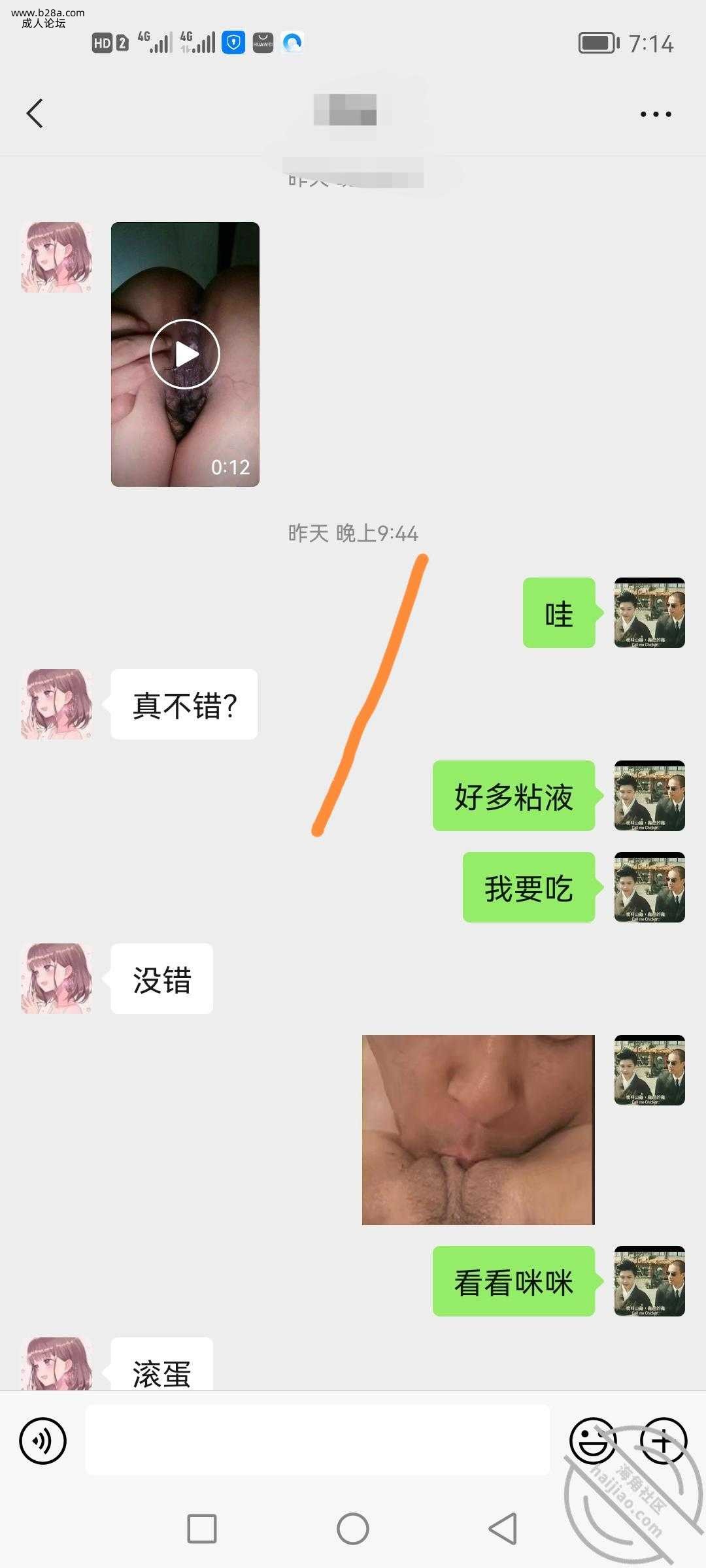706x1568 pixels.
Task: Switch to voice message input
Action: click(x=43, y=1441)
